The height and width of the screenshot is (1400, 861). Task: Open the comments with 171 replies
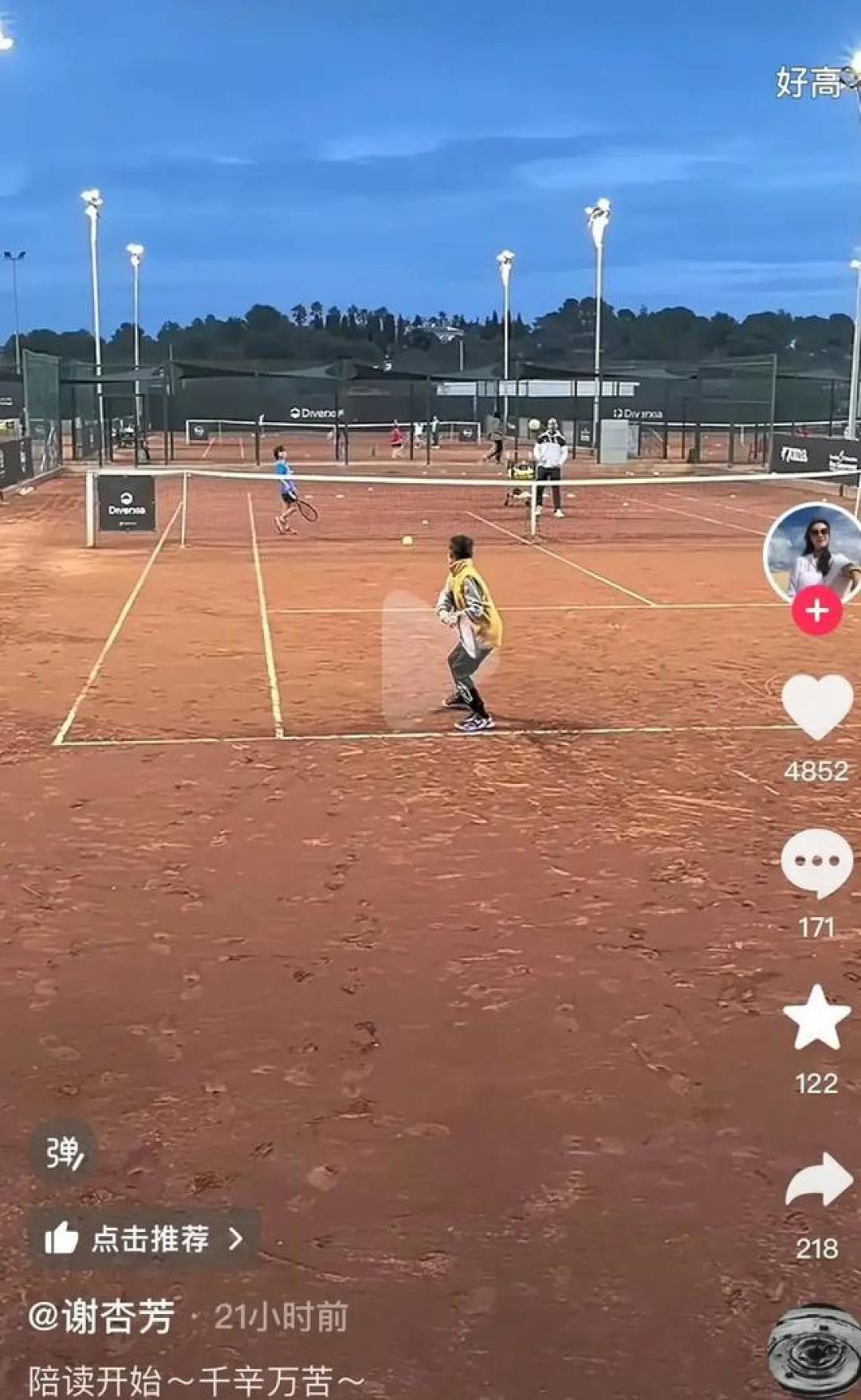pyautogui.click(x=817, y=863)
